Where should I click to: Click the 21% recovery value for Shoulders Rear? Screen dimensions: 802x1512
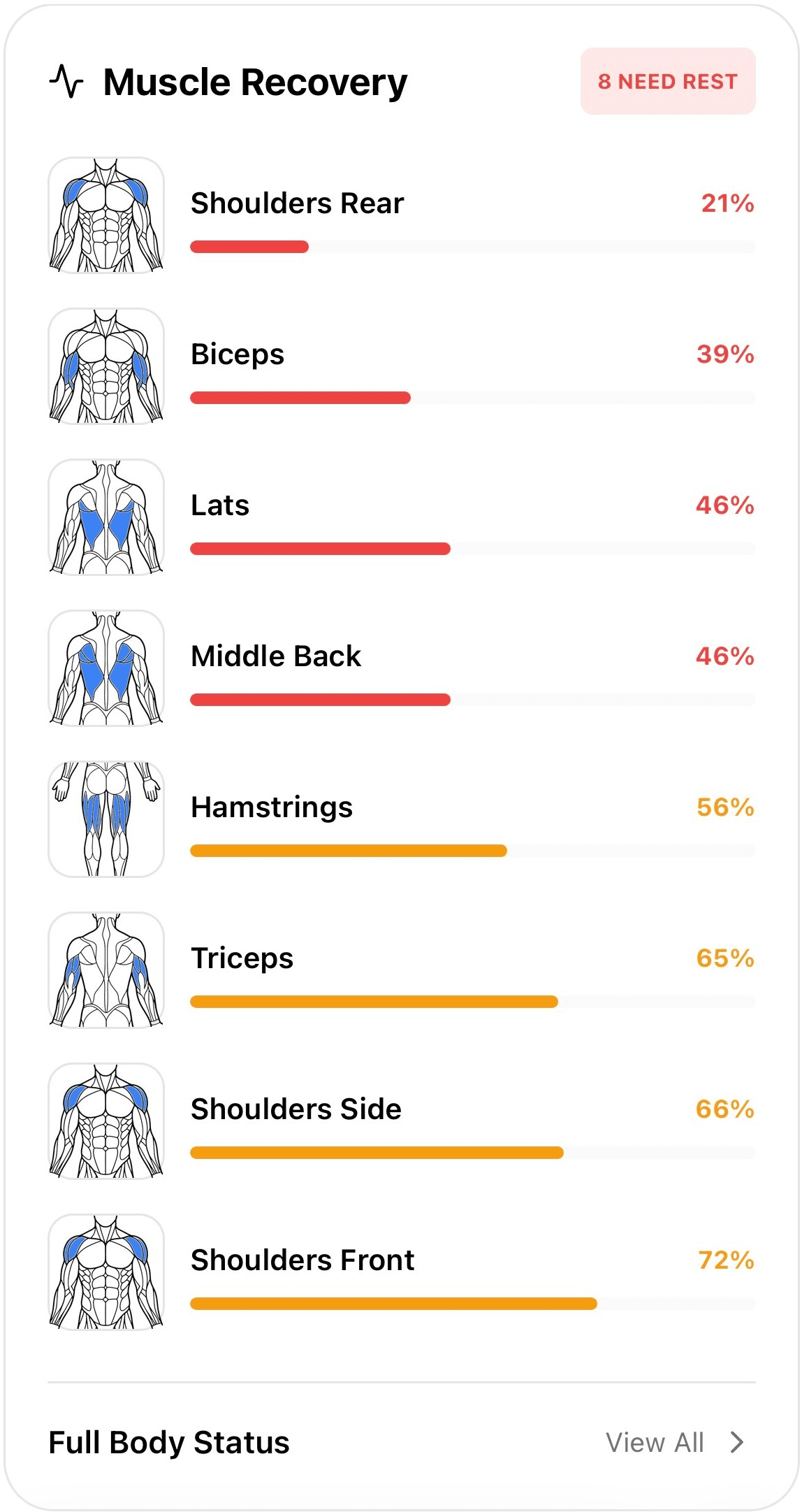pos(727,203)
